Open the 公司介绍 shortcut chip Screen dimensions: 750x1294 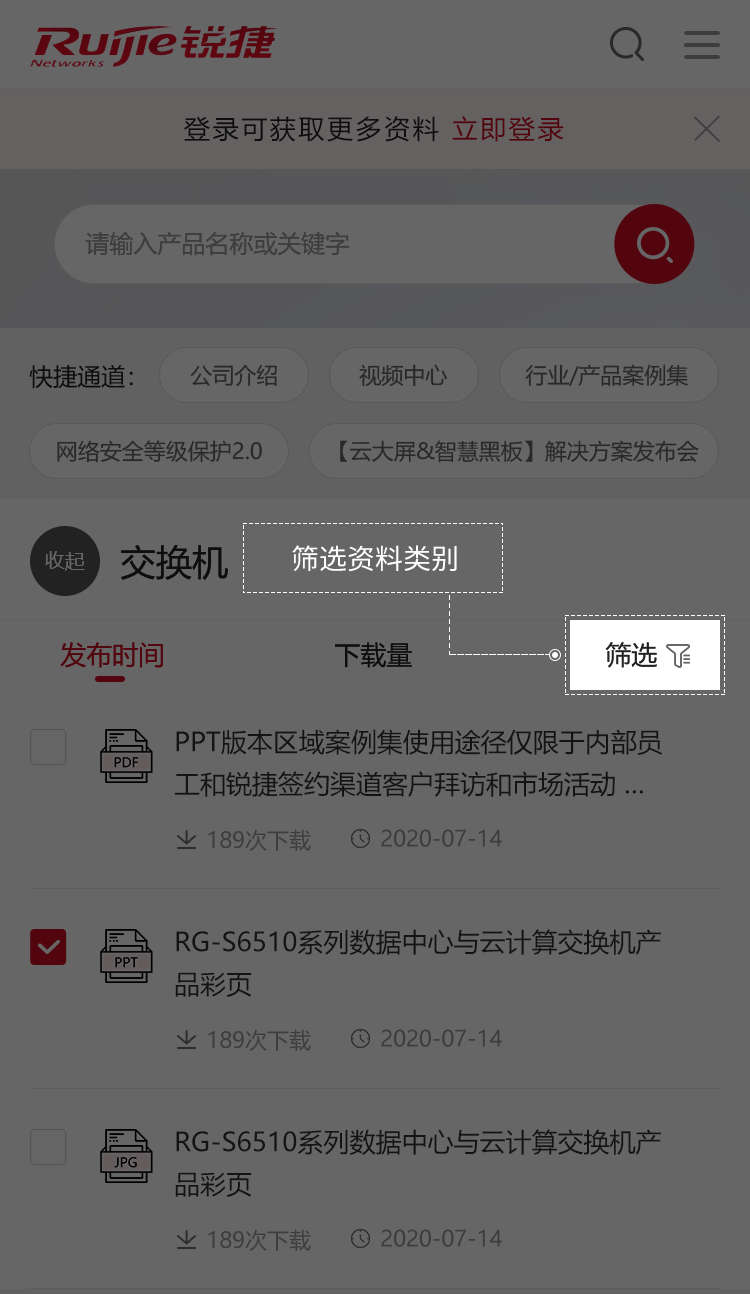[x=234, y=376]
